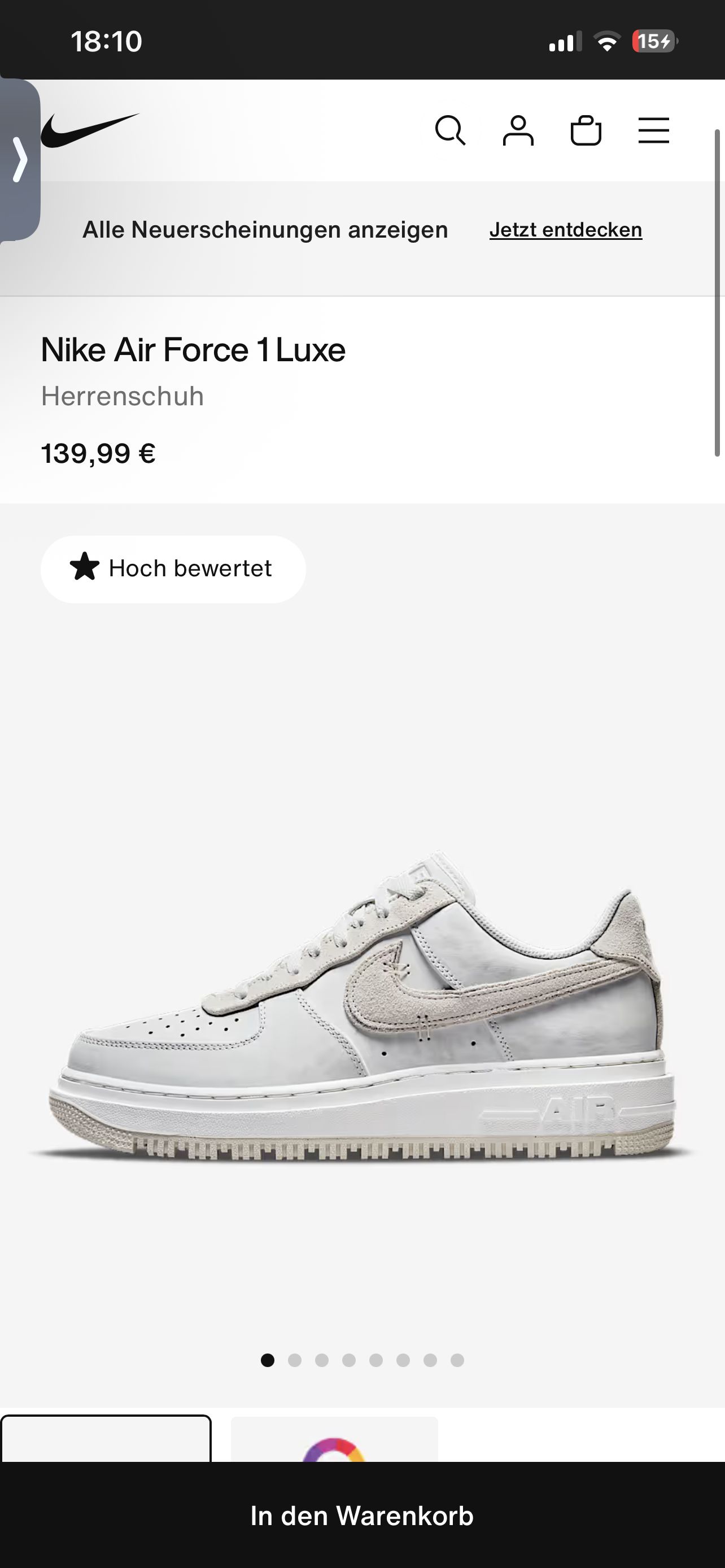Add shoe with 'In den Warenkorb'

(x=362, y=1516)
